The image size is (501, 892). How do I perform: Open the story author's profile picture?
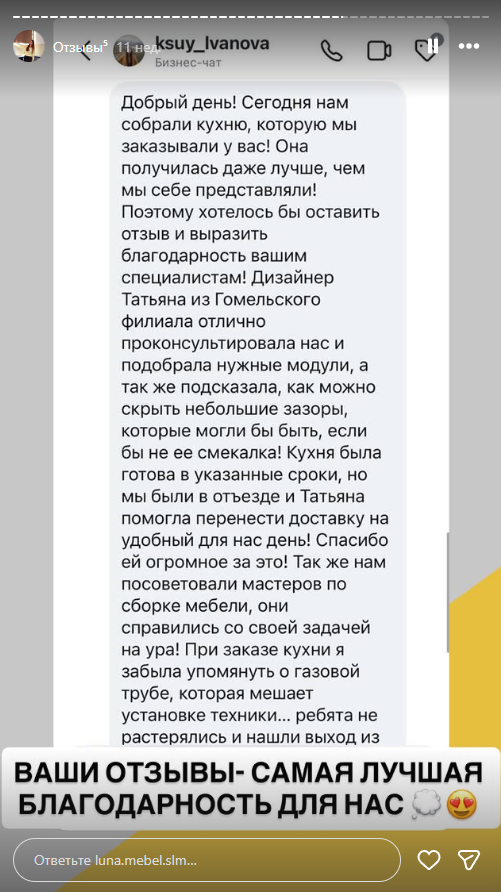pyautogui.click(x=29, y=46)
